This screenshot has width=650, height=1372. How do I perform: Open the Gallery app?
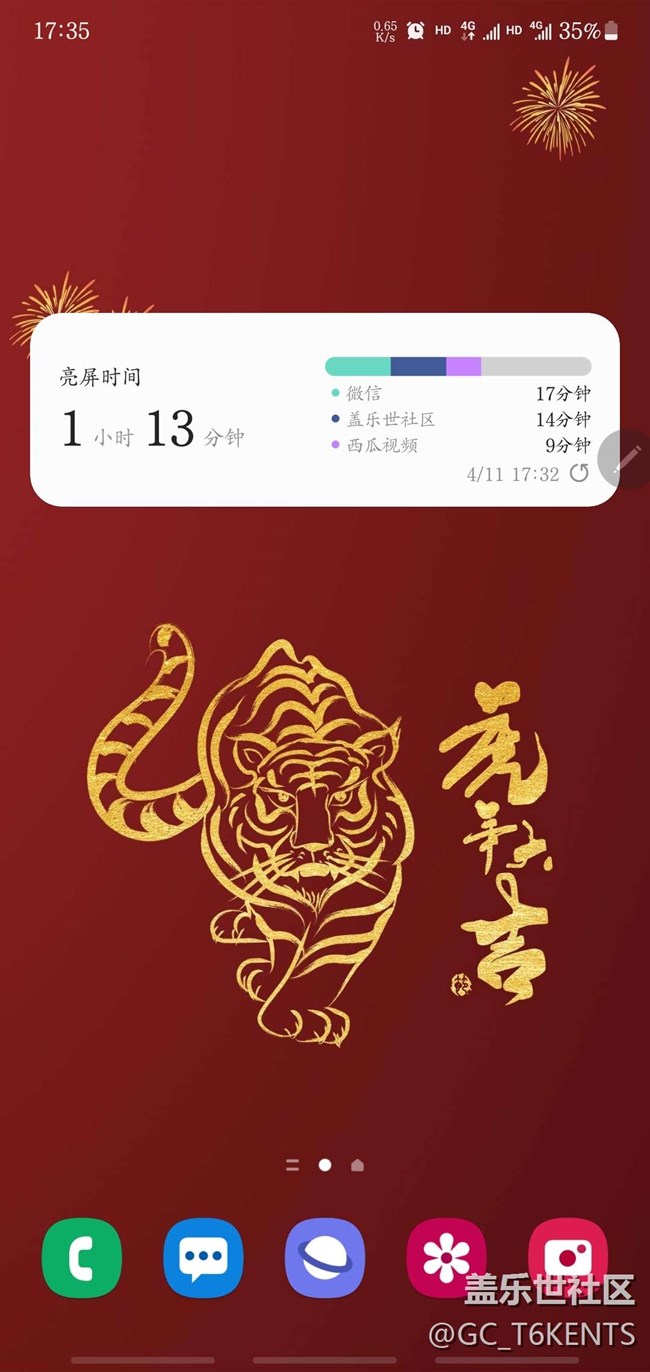pyautogui.click(x=446, y=1257)
